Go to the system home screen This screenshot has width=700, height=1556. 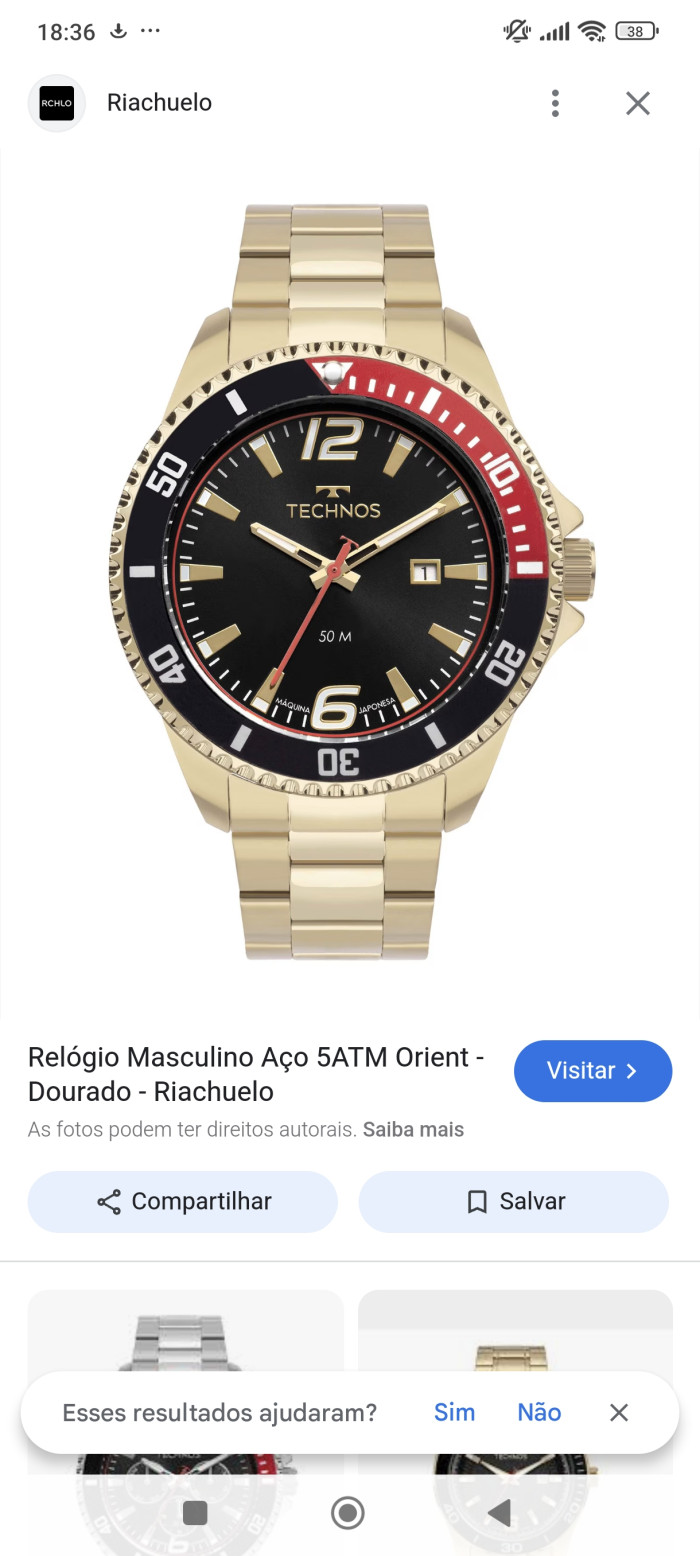347,1513
